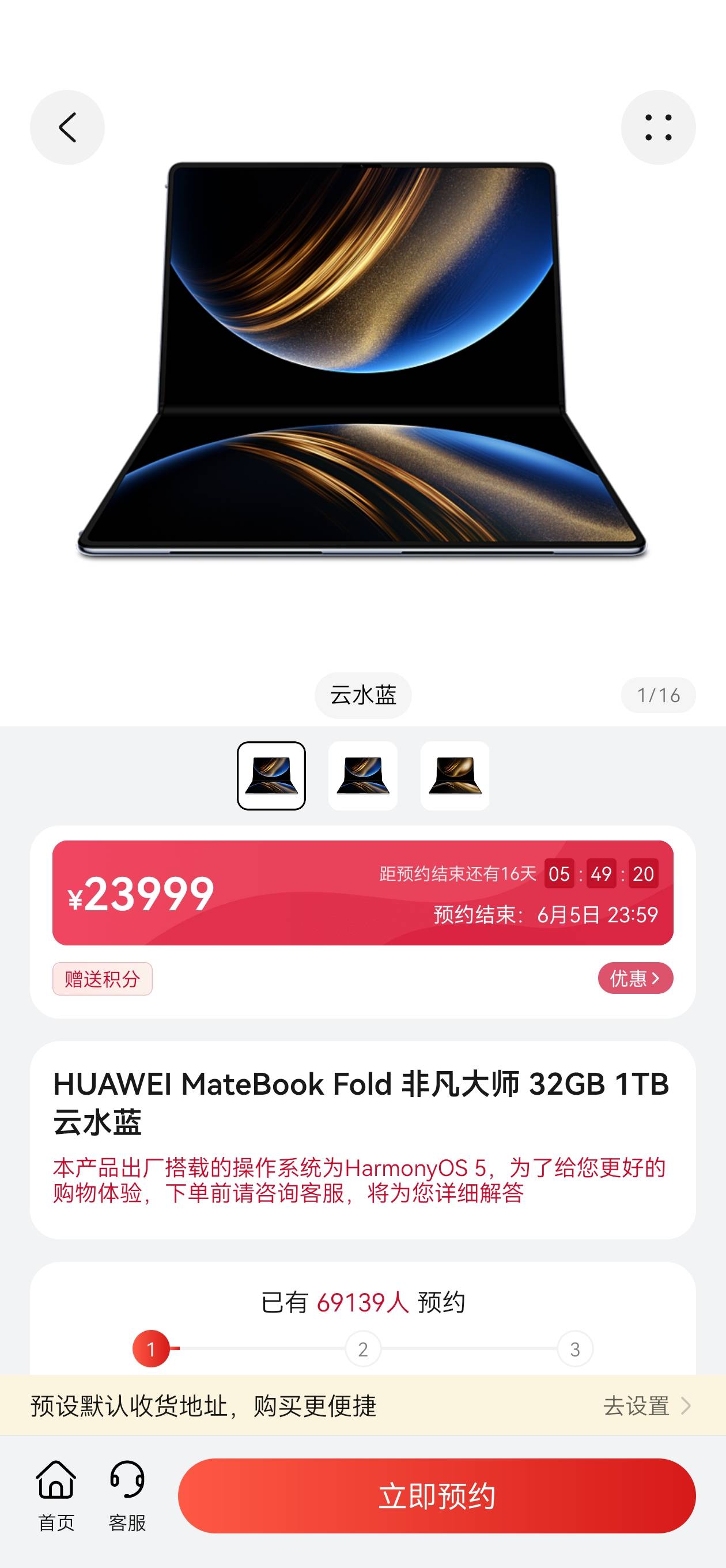This screenshot has width=726, height=1568.
Task: Select the first color variant thumbnail
Action: coord(271,775)
